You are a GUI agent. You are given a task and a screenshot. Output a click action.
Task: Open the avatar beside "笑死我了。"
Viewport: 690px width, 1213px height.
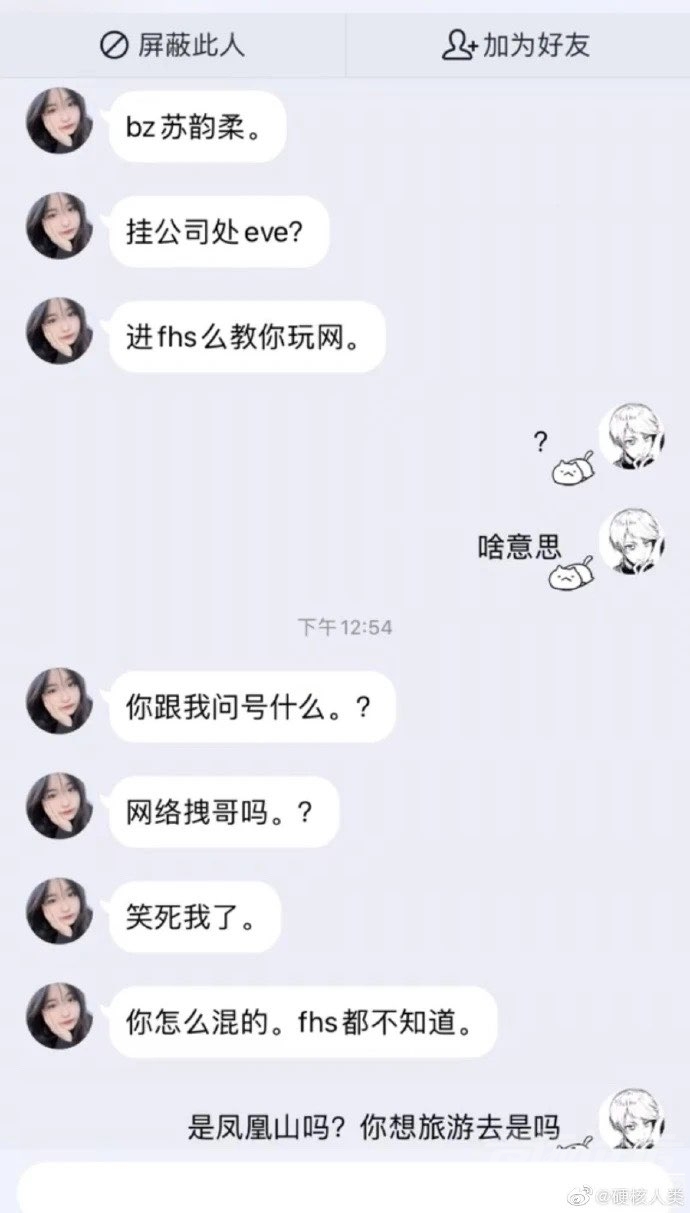pyautogui.click(x=60, y=911)
